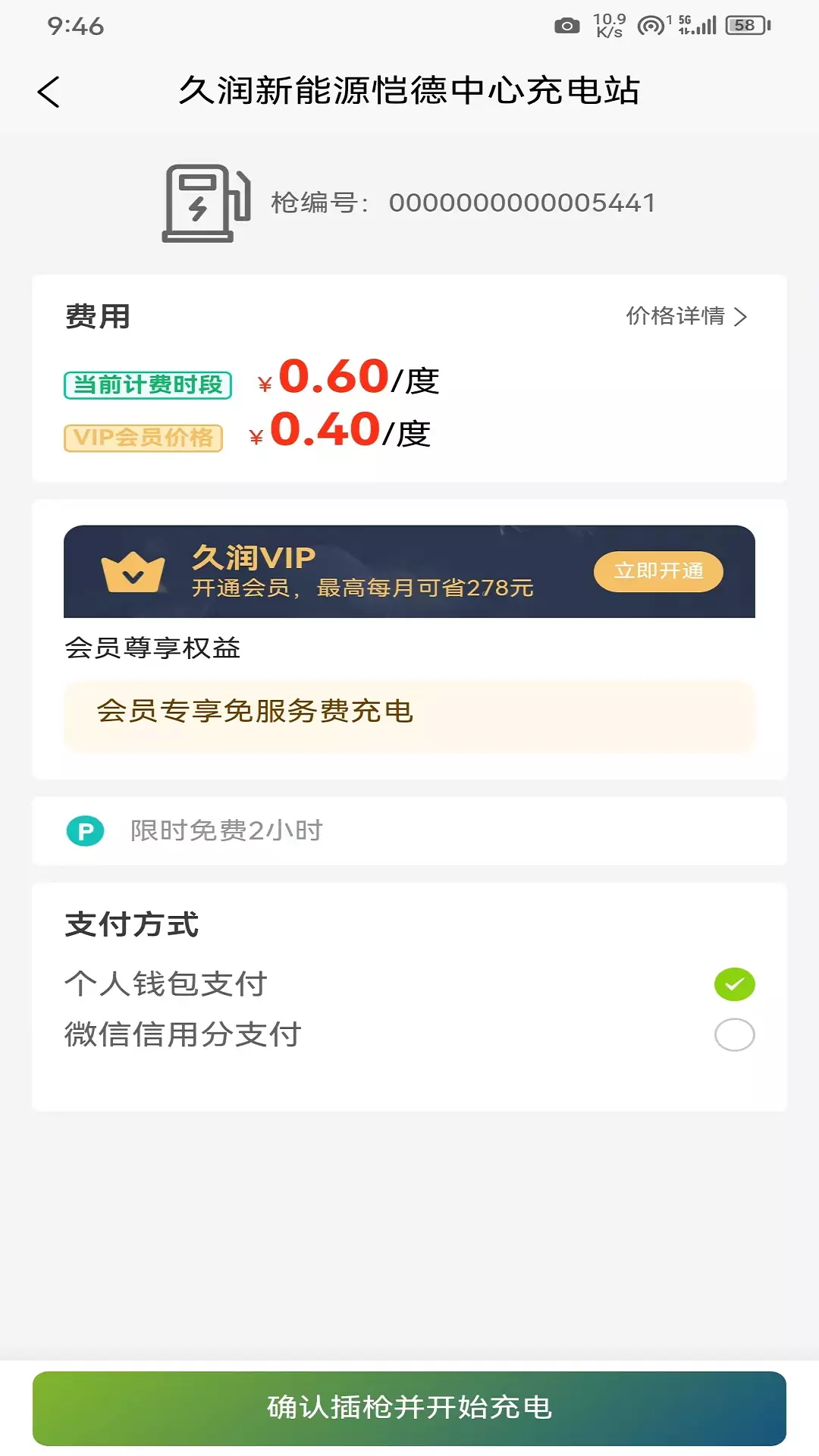This screenshot has height=1456, width=819.
Task: Tap 确认插枪并开始充电 to start charging
Action: (x=409, y=1407)
